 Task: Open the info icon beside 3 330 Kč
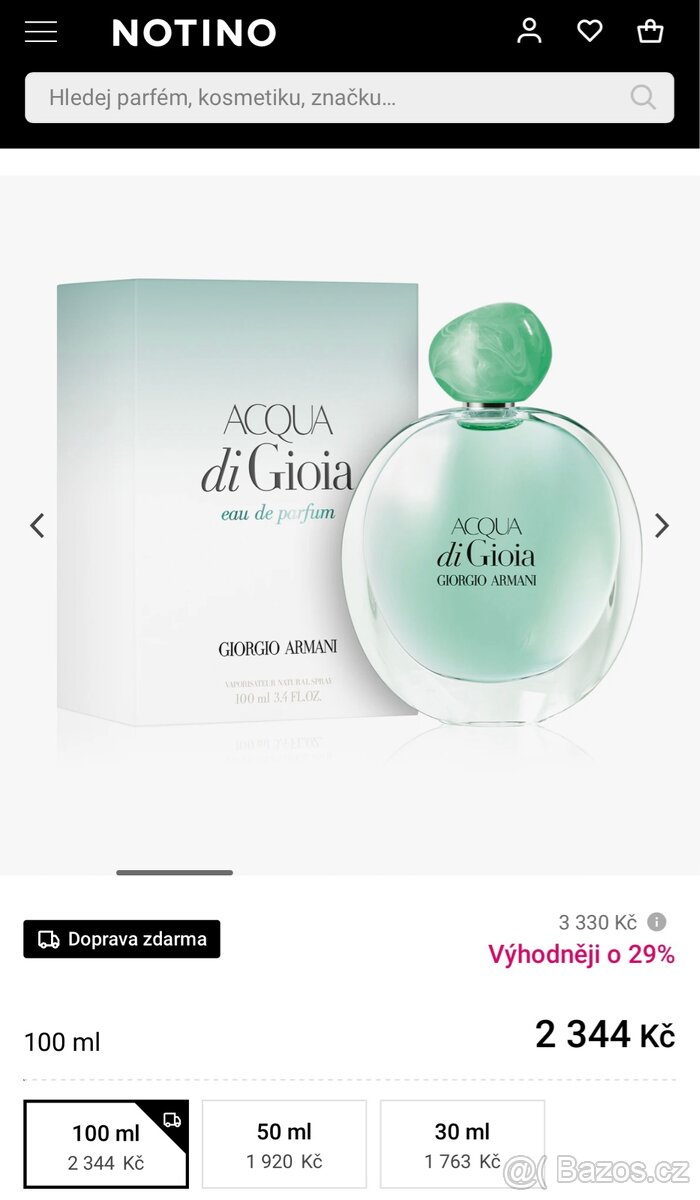coord(656,921)
